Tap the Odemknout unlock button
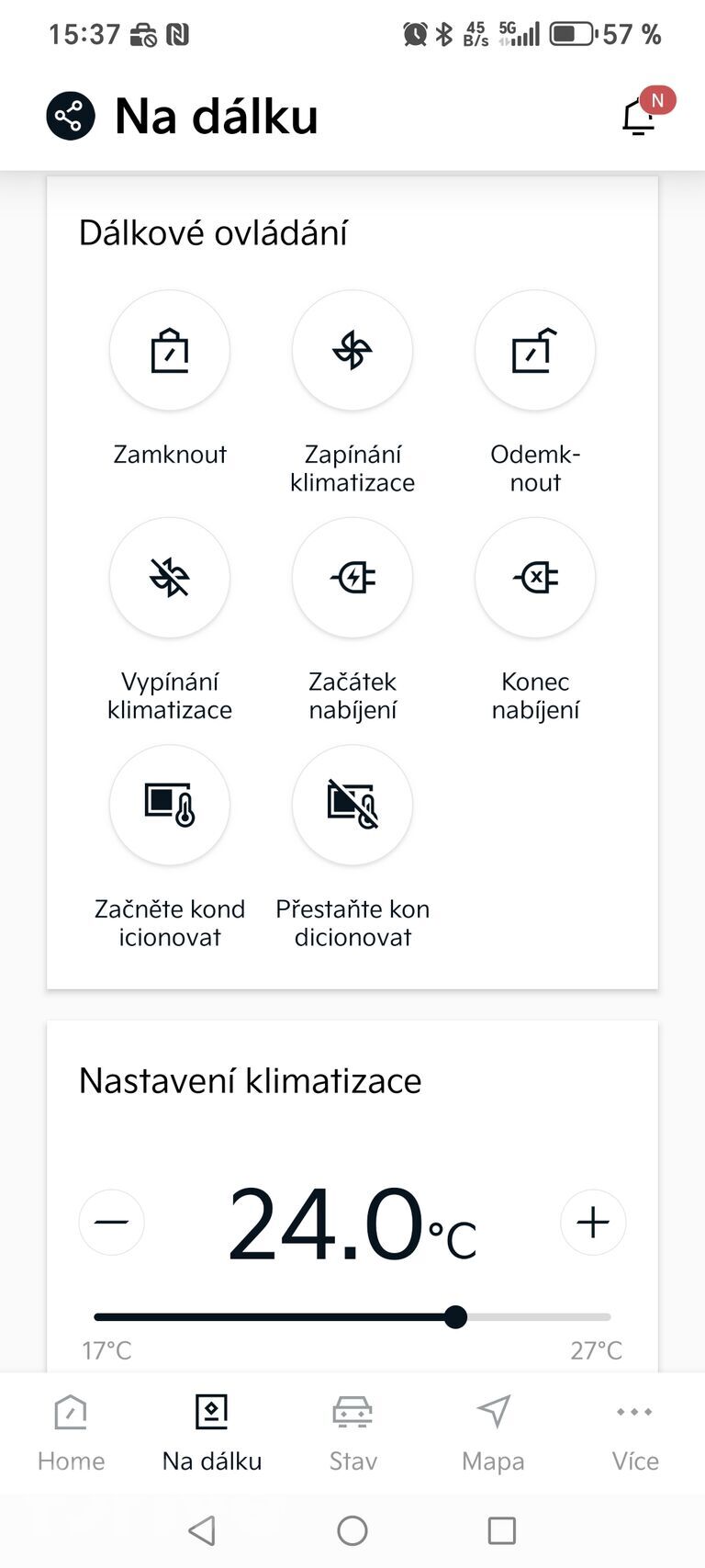 coord(535,351)
